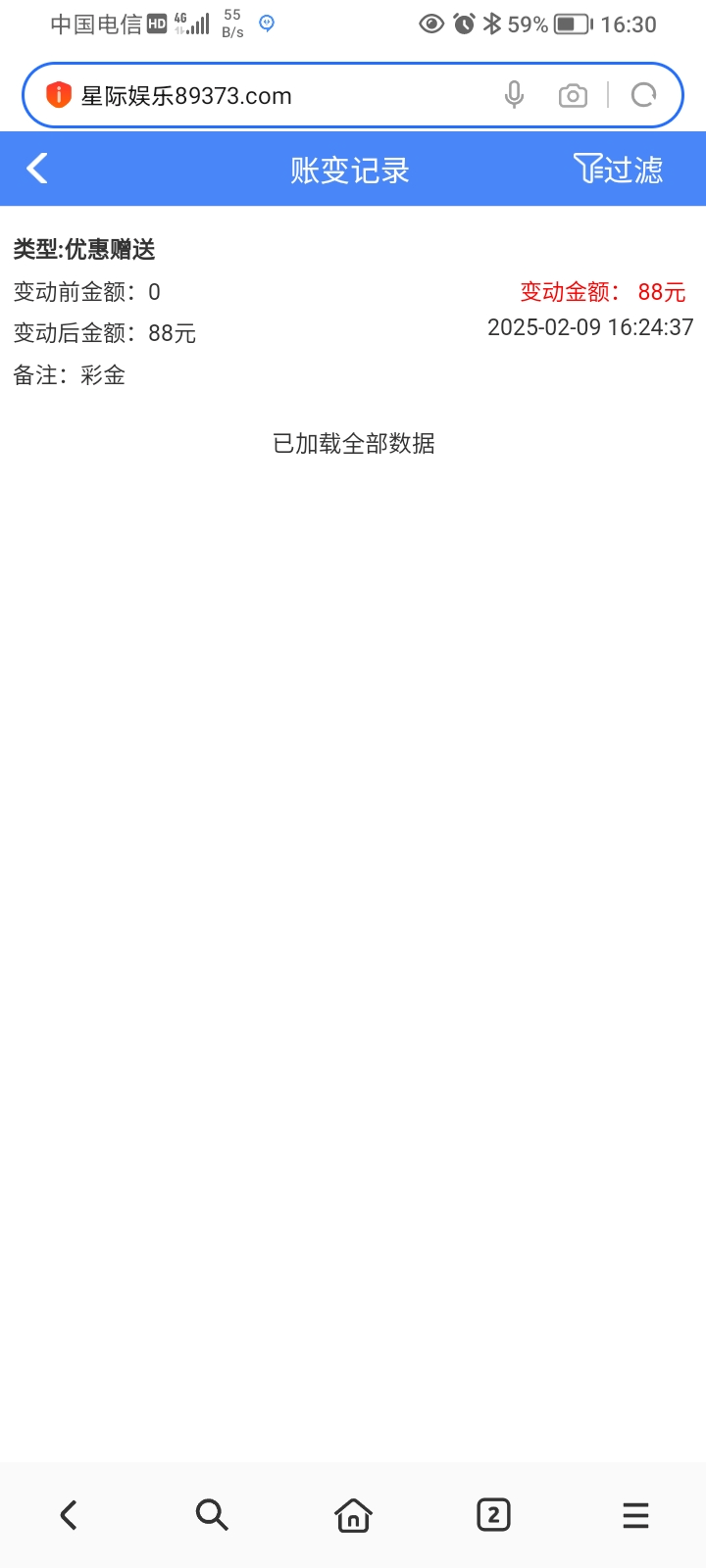
Task: View site security info via the shield icon
Action: [59, 95]
